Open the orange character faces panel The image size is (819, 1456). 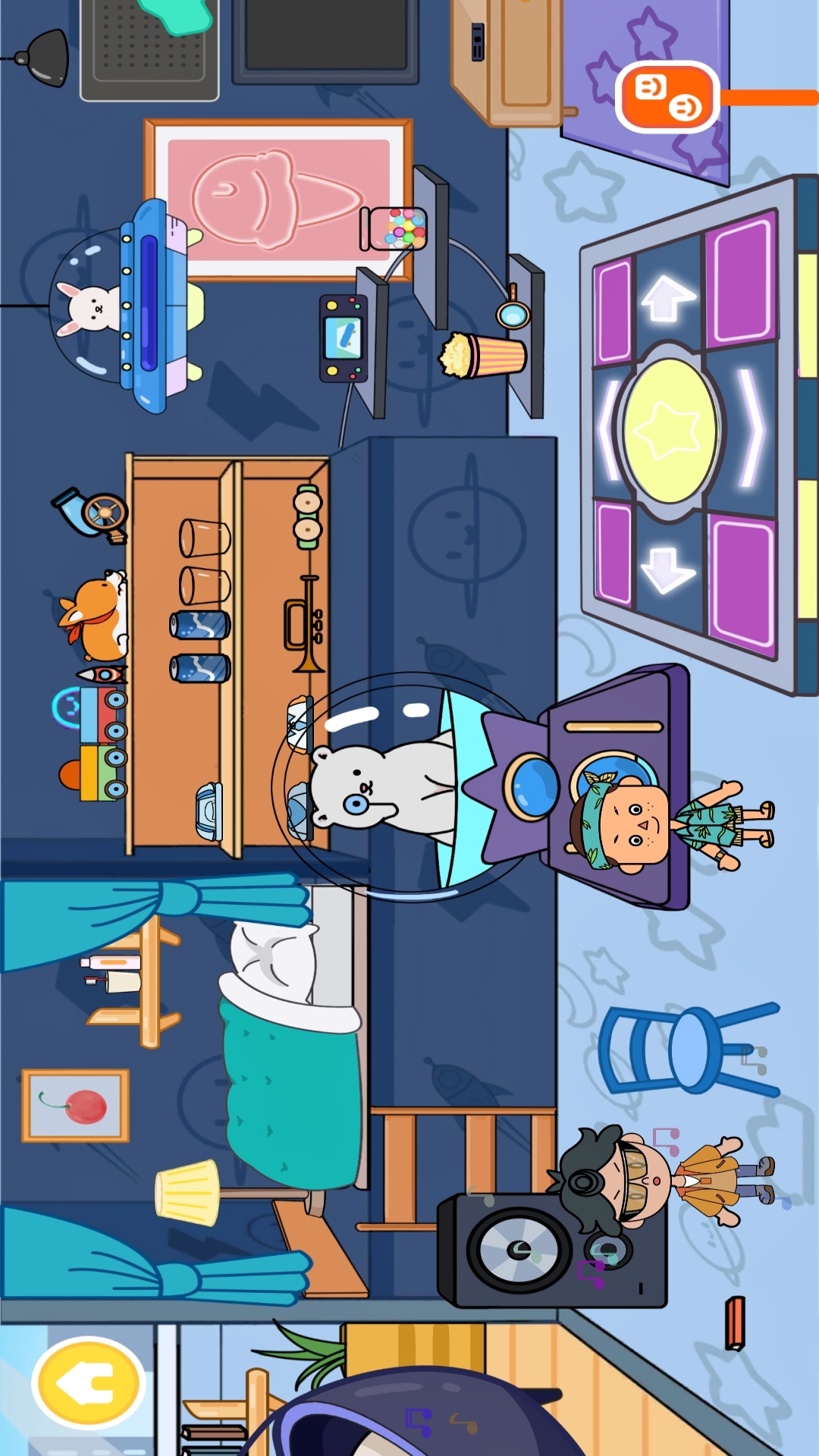tap(667, 97)
